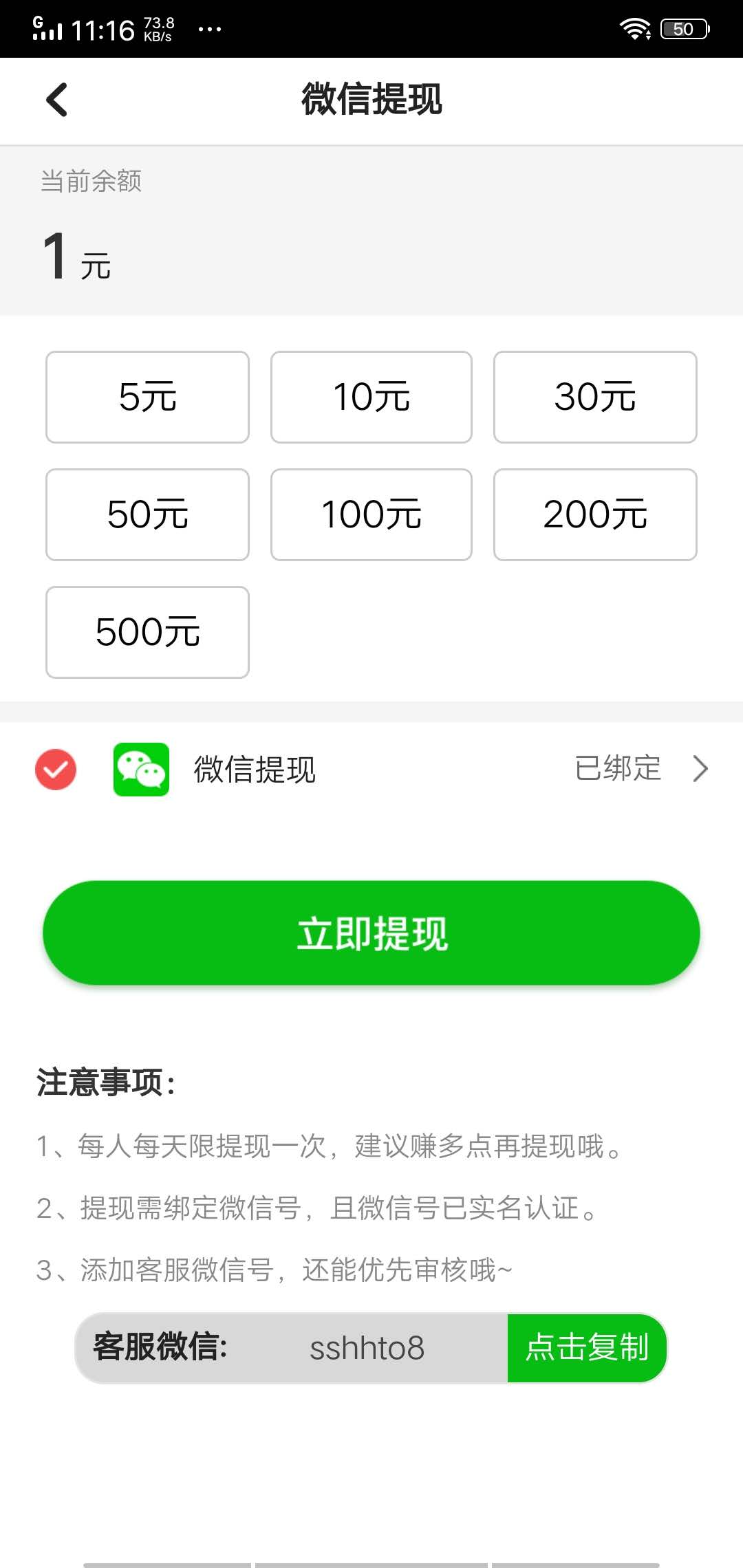The width and height of the screenshot is (743, 1568).
Task: Click the 注意事项 section heading
Action: click(x=105, y=1081)
